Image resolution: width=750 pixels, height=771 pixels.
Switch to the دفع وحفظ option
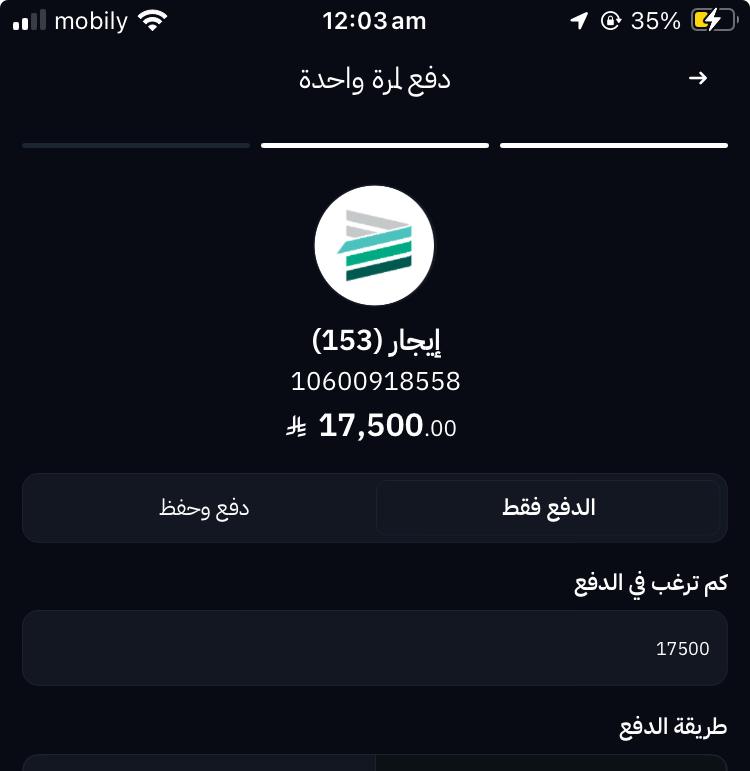tap(204, 507)
